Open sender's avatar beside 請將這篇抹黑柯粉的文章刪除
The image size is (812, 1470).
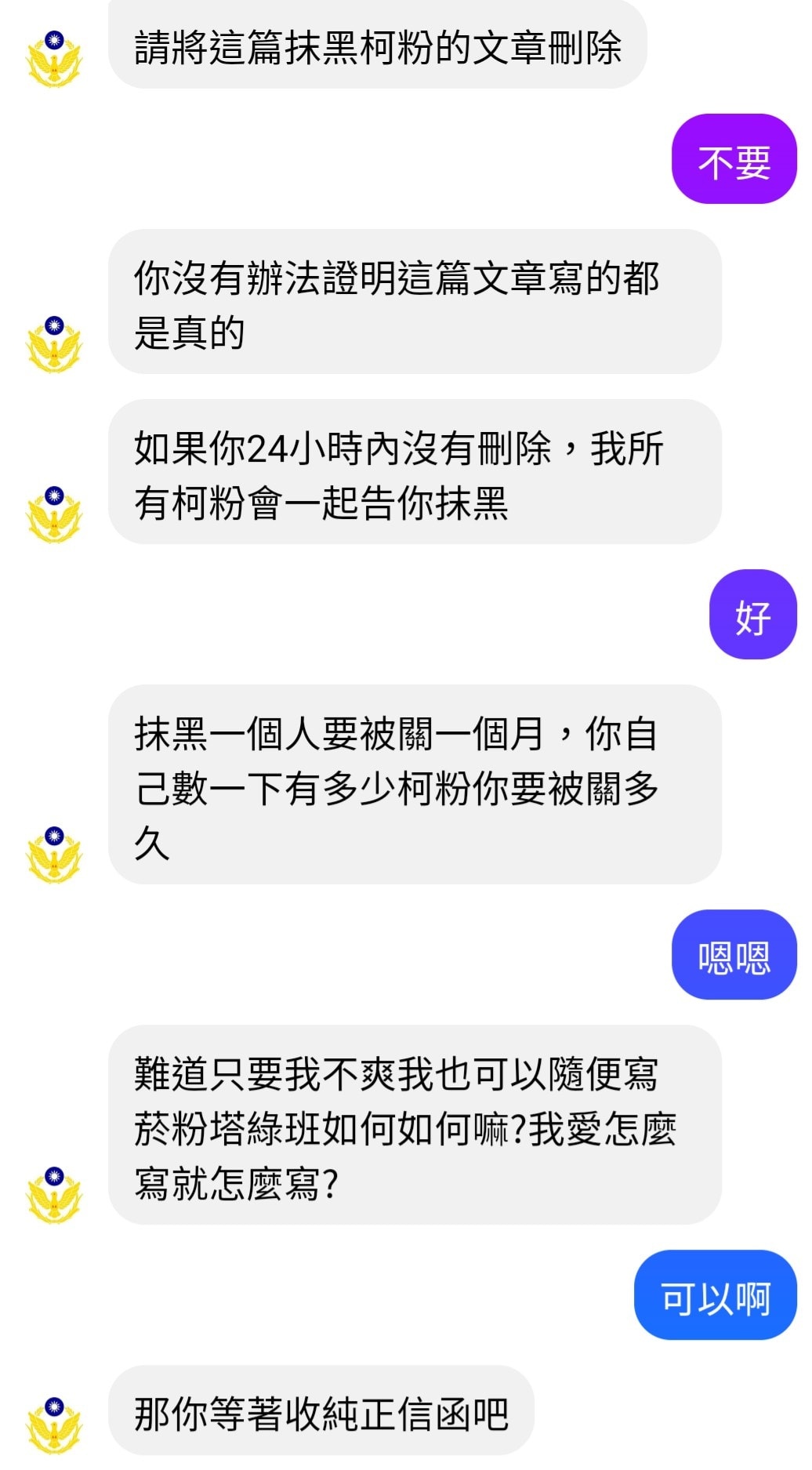(54, 59)
